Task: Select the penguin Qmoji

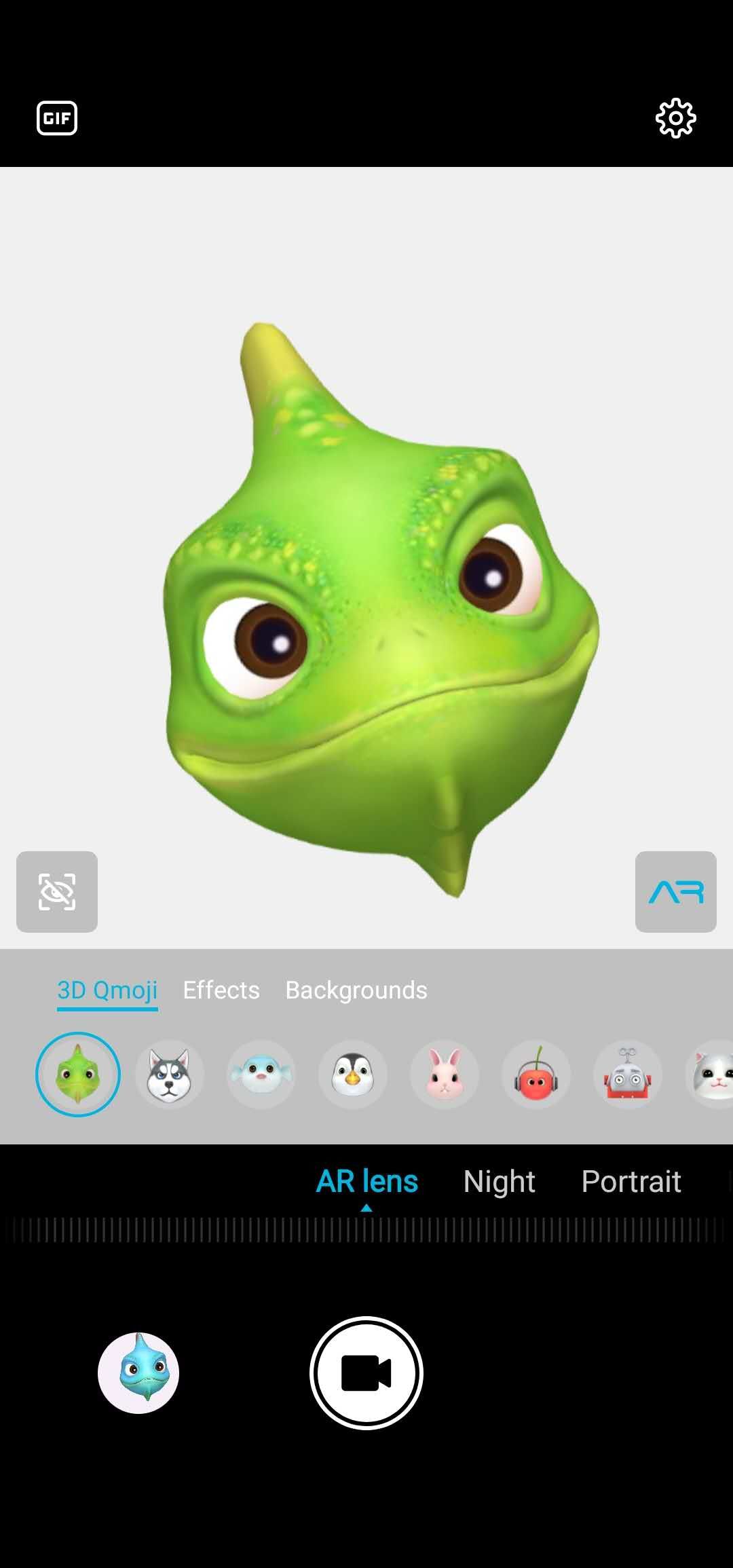Action: [x=353, y=1075]
